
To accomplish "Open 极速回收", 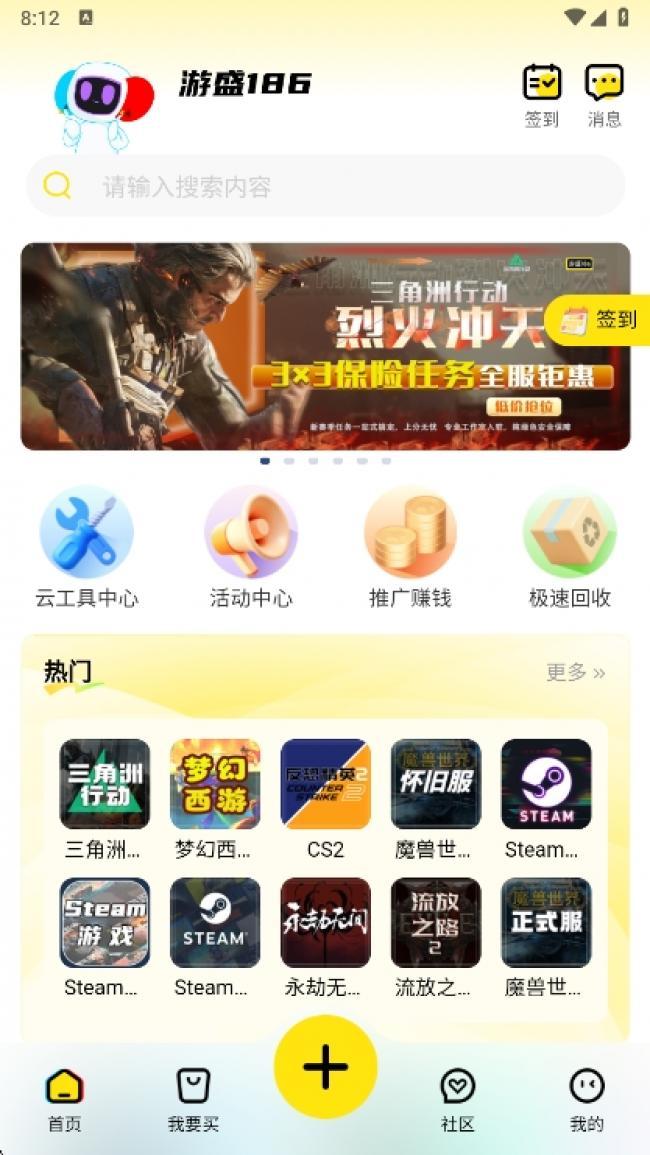I will [x=569, y=546].
